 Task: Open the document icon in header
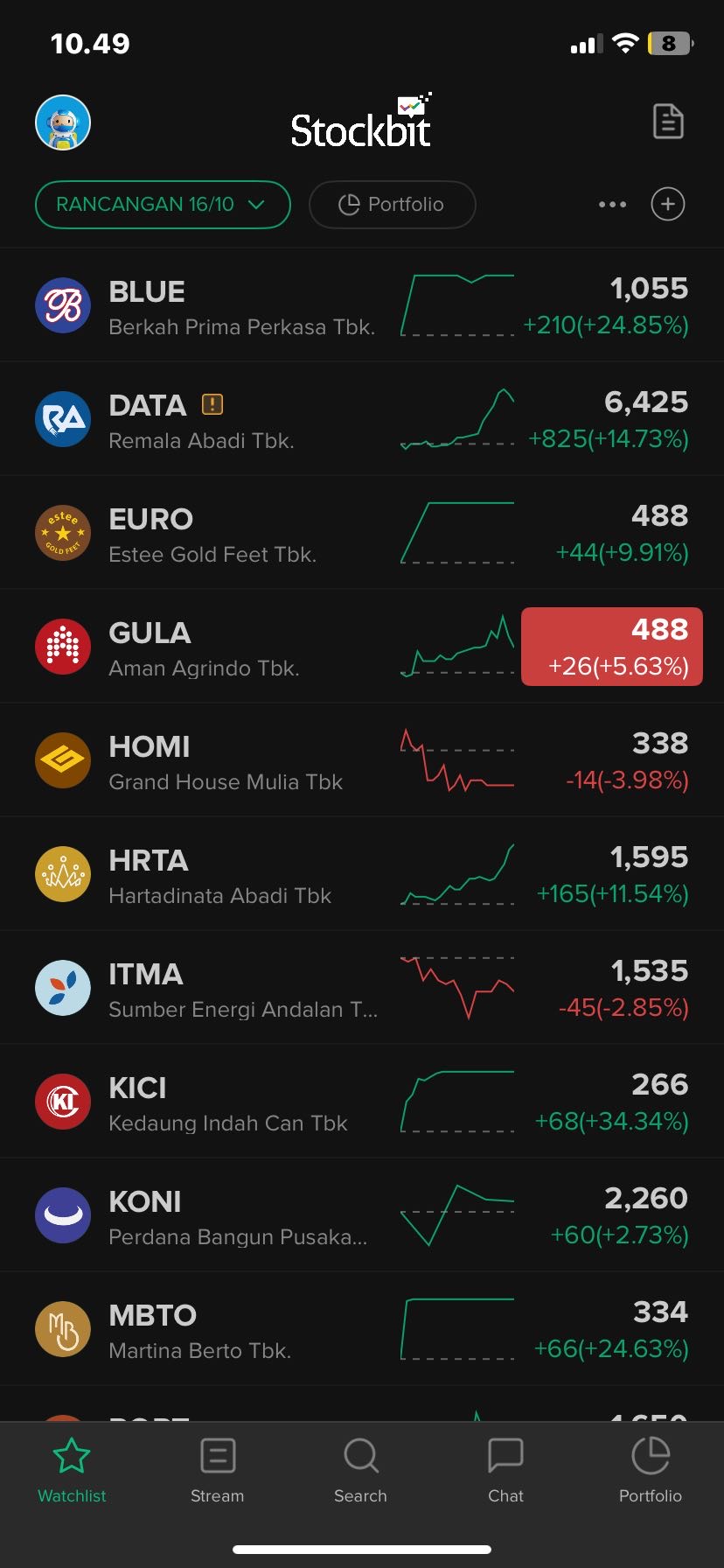668,122
